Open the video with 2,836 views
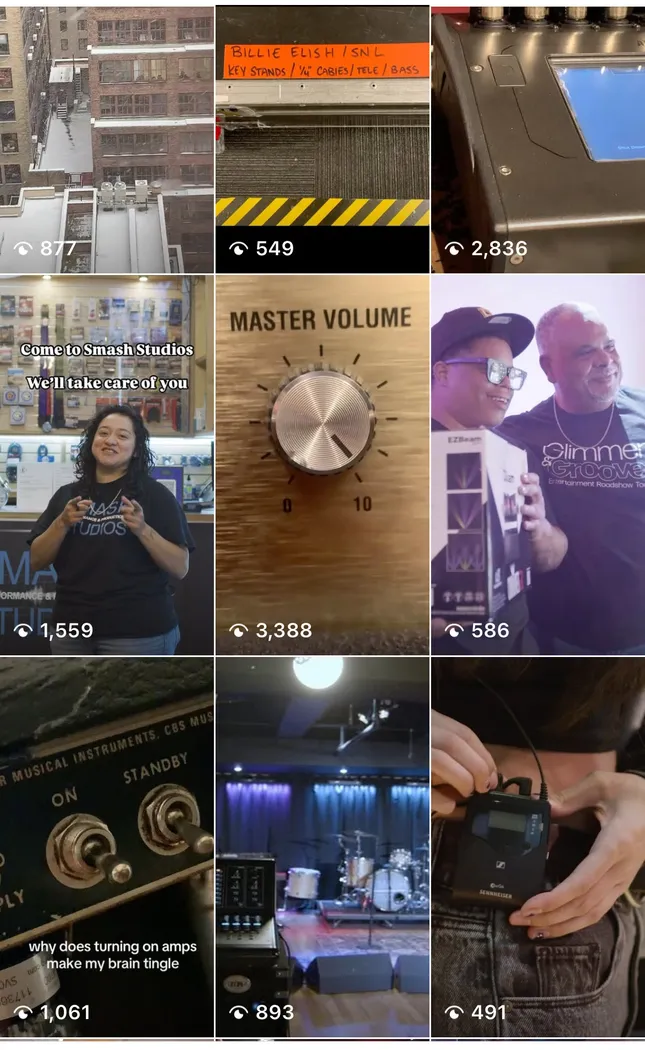The height and width of the screenshot is (1050, 645). [538, 138]
